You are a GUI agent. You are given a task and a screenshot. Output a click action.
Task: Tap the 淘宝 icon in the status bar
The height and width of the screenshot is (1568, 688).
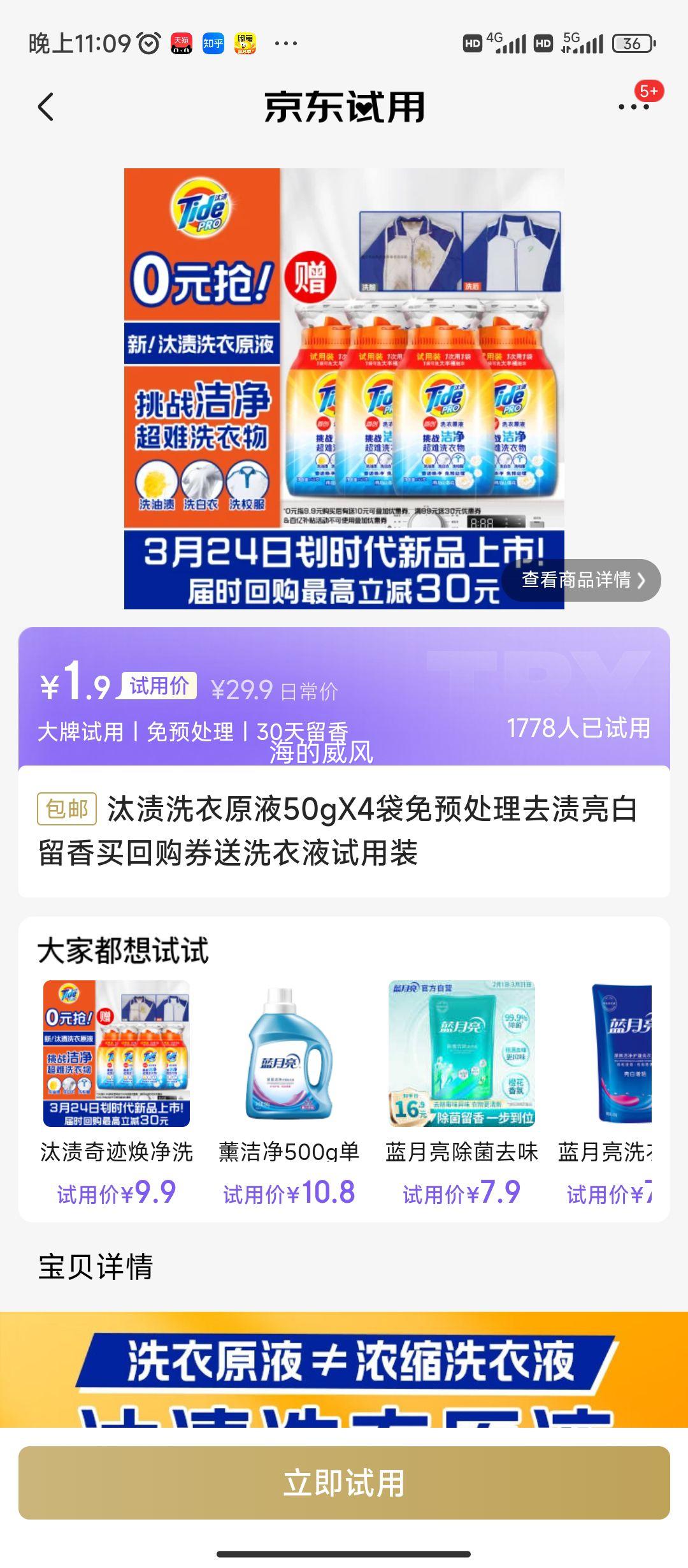248,41
